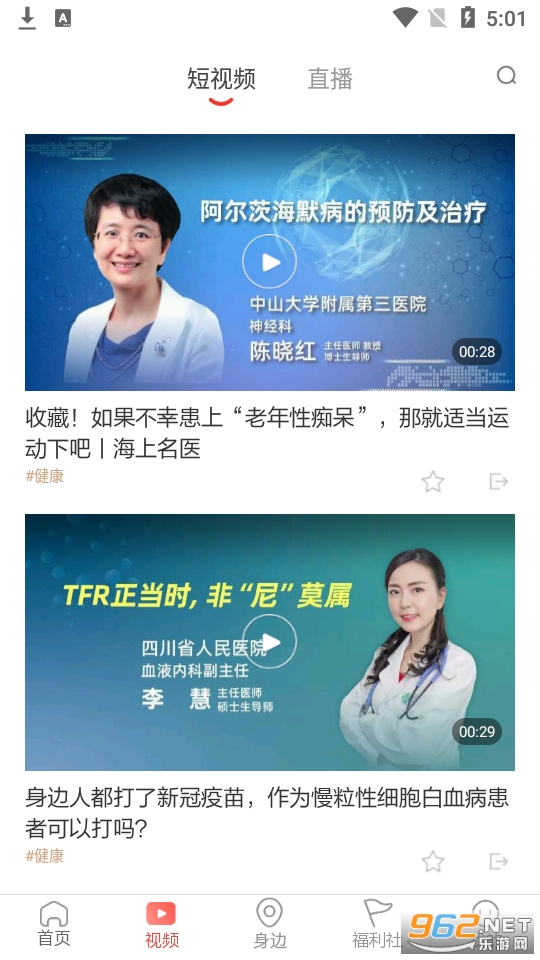
Task: Open the 福利社 tab
Action: coord(377,924)
